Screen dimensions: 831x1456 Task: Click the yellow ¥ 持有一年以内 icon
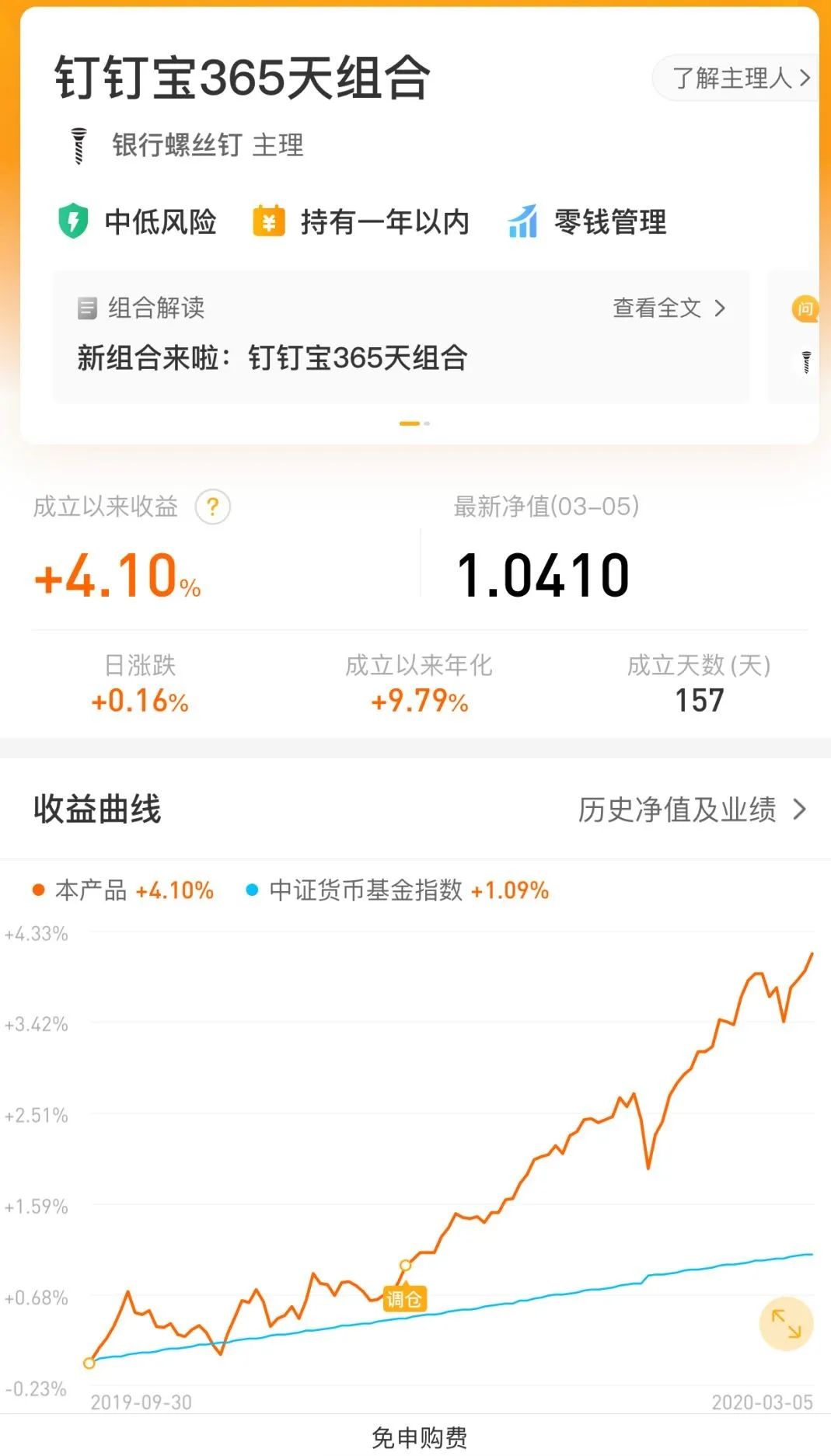point(268,222)
